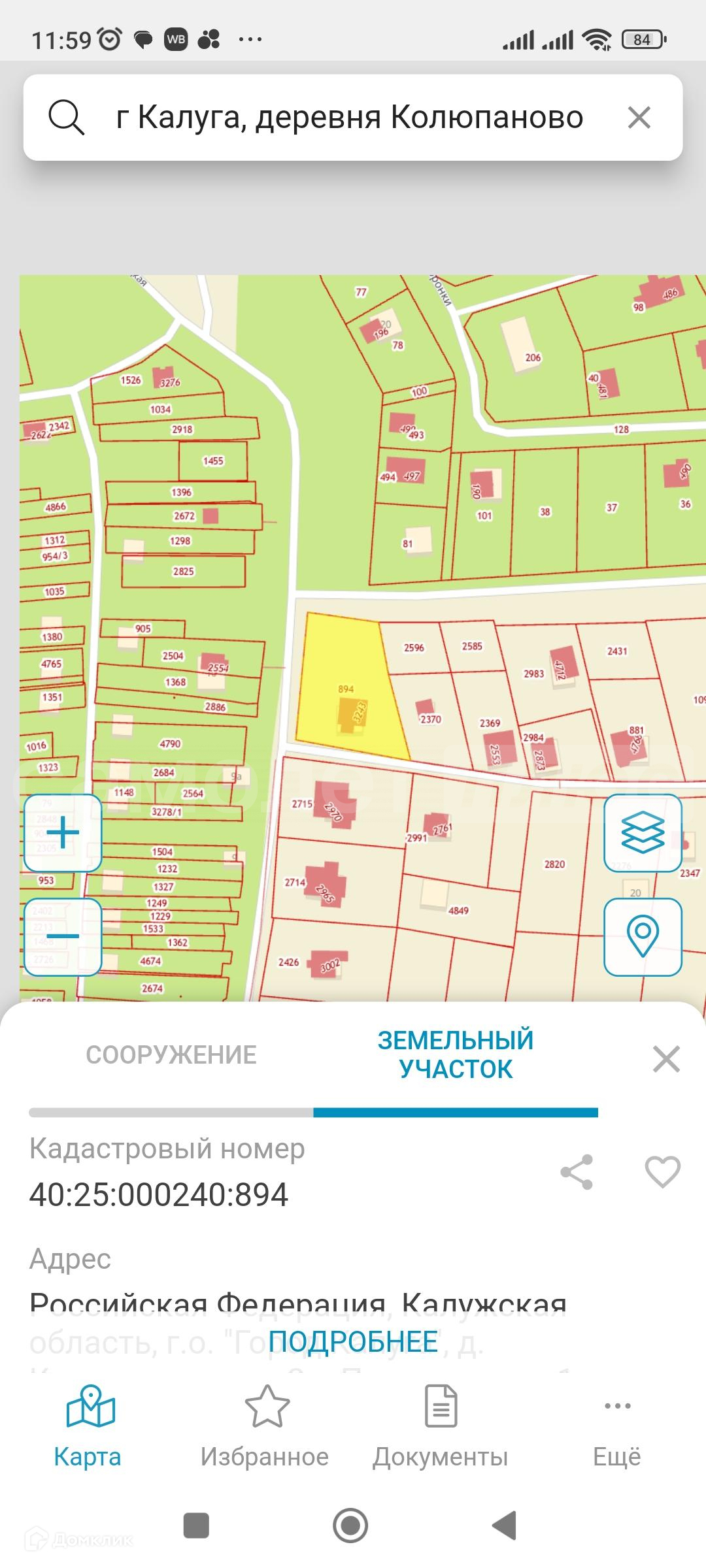Screen dimensions: 706x1568
Task: Zoom in the map with plus button
Action: point(63,833)
